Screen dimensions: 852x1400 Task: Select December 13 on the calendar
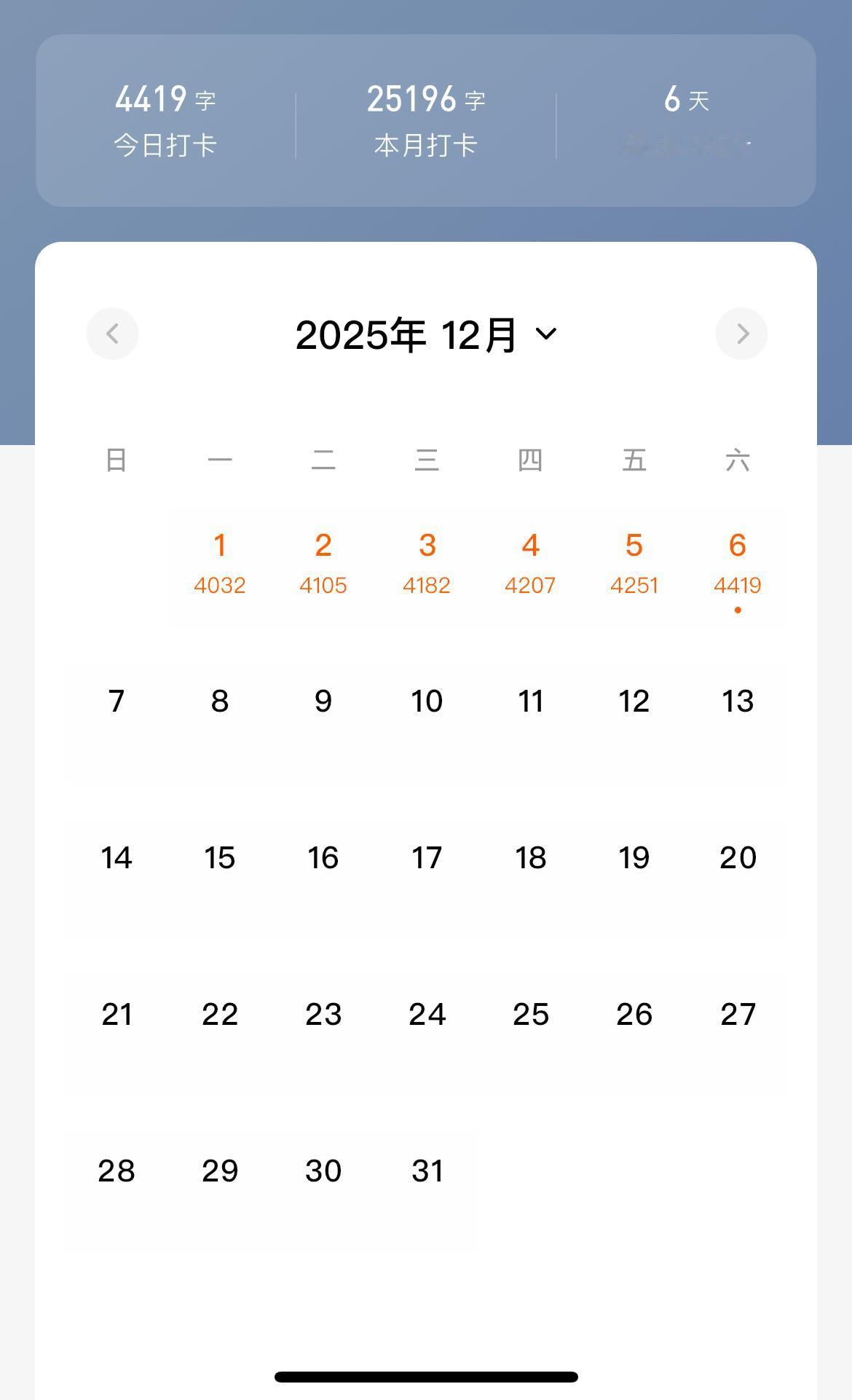click(x=738, y=701)
